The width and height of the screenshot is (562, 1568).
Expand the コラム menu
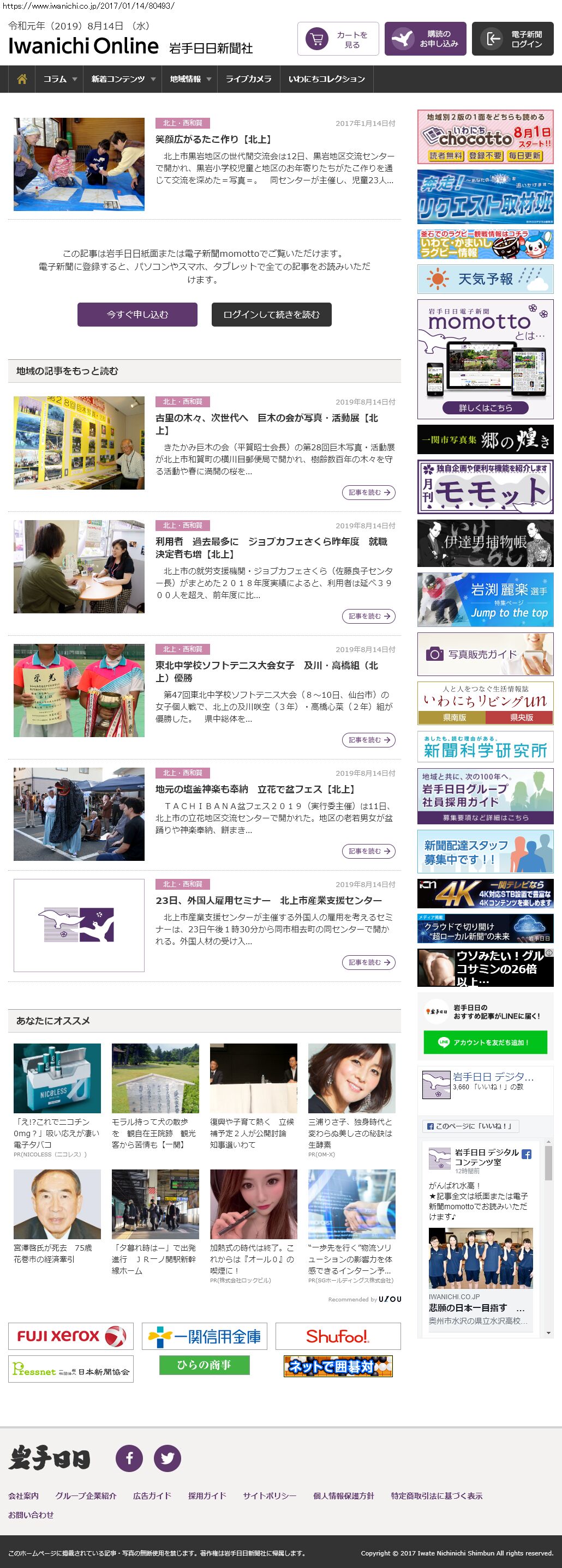point(59,79)
